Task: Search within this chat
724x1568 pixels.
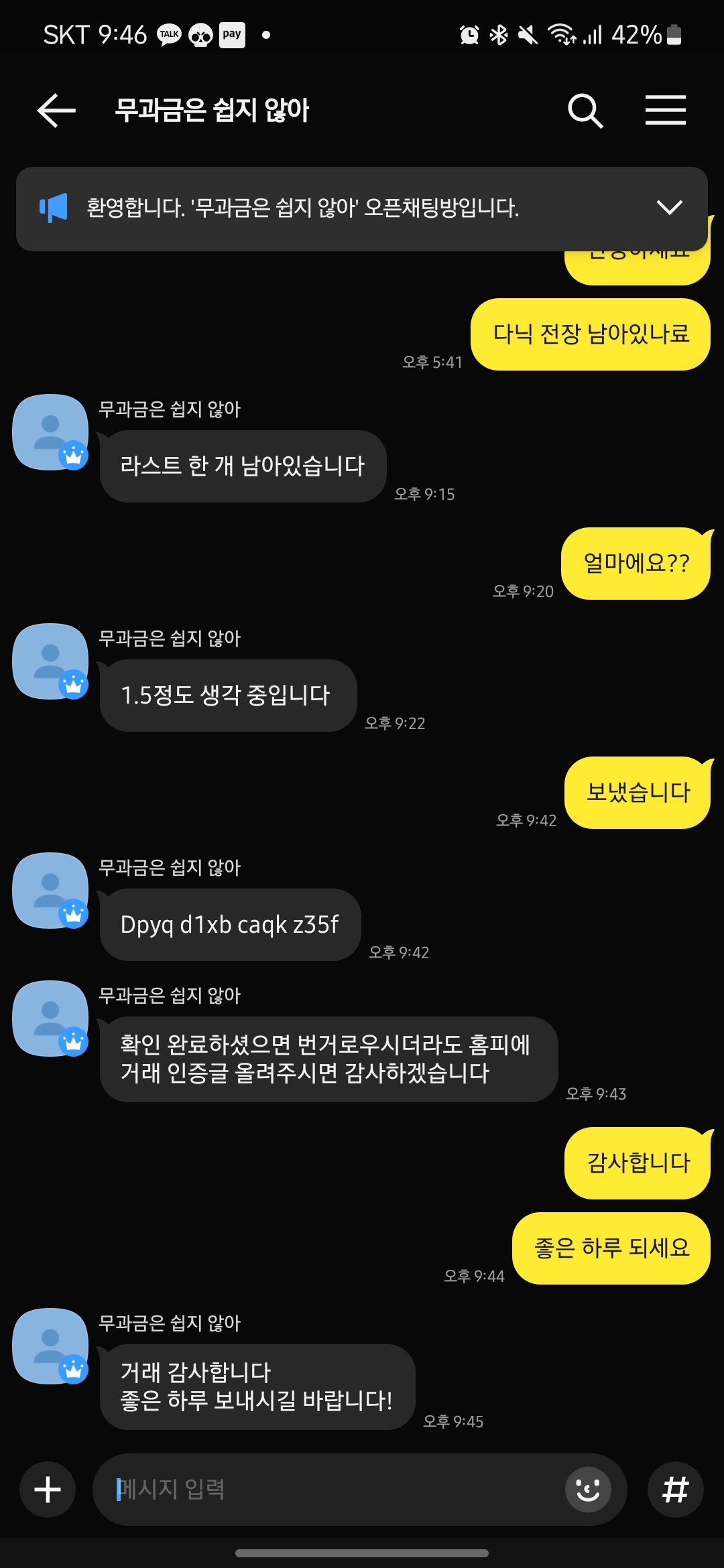Action: [x=585, y=111]
